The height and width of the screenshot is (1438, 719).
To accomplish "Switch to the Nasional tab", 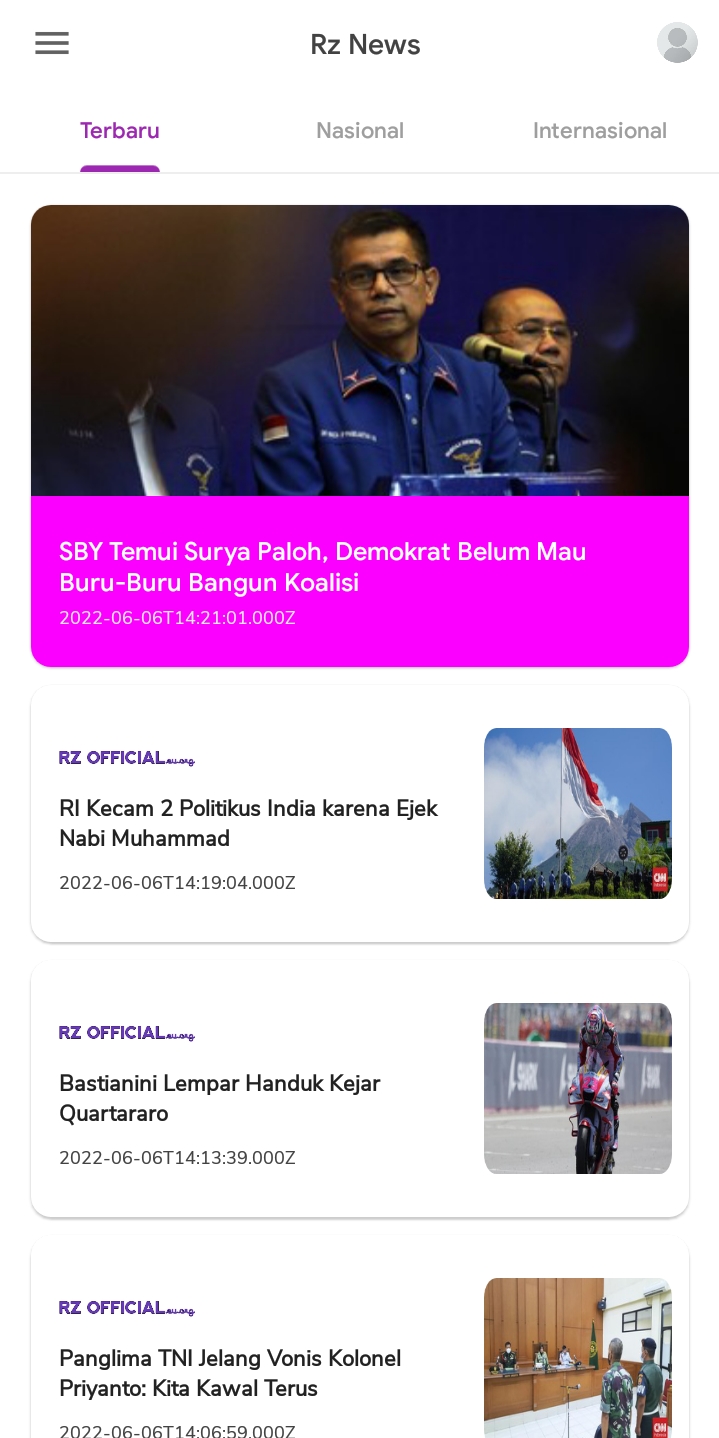I will 360,131.
